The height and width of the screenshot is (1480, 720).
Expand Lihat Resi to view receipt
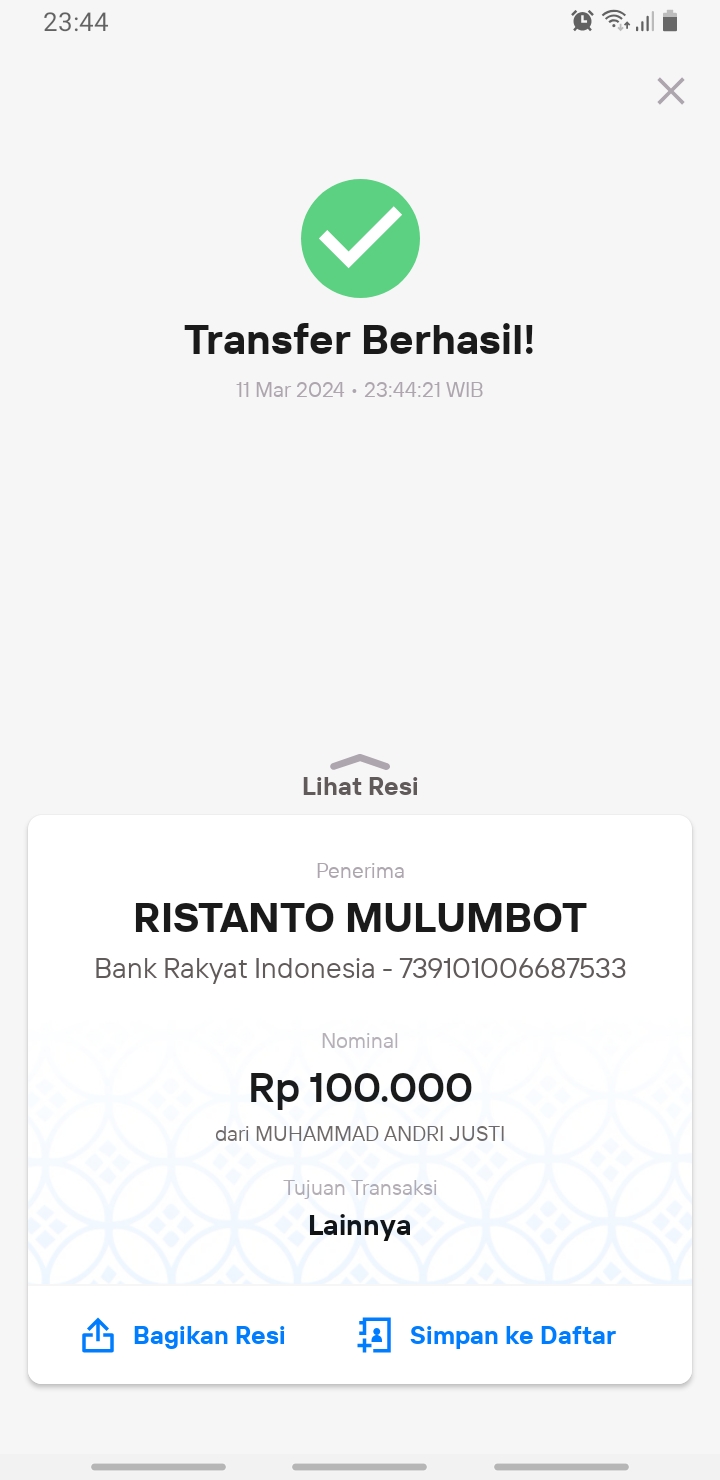(360, 776)
